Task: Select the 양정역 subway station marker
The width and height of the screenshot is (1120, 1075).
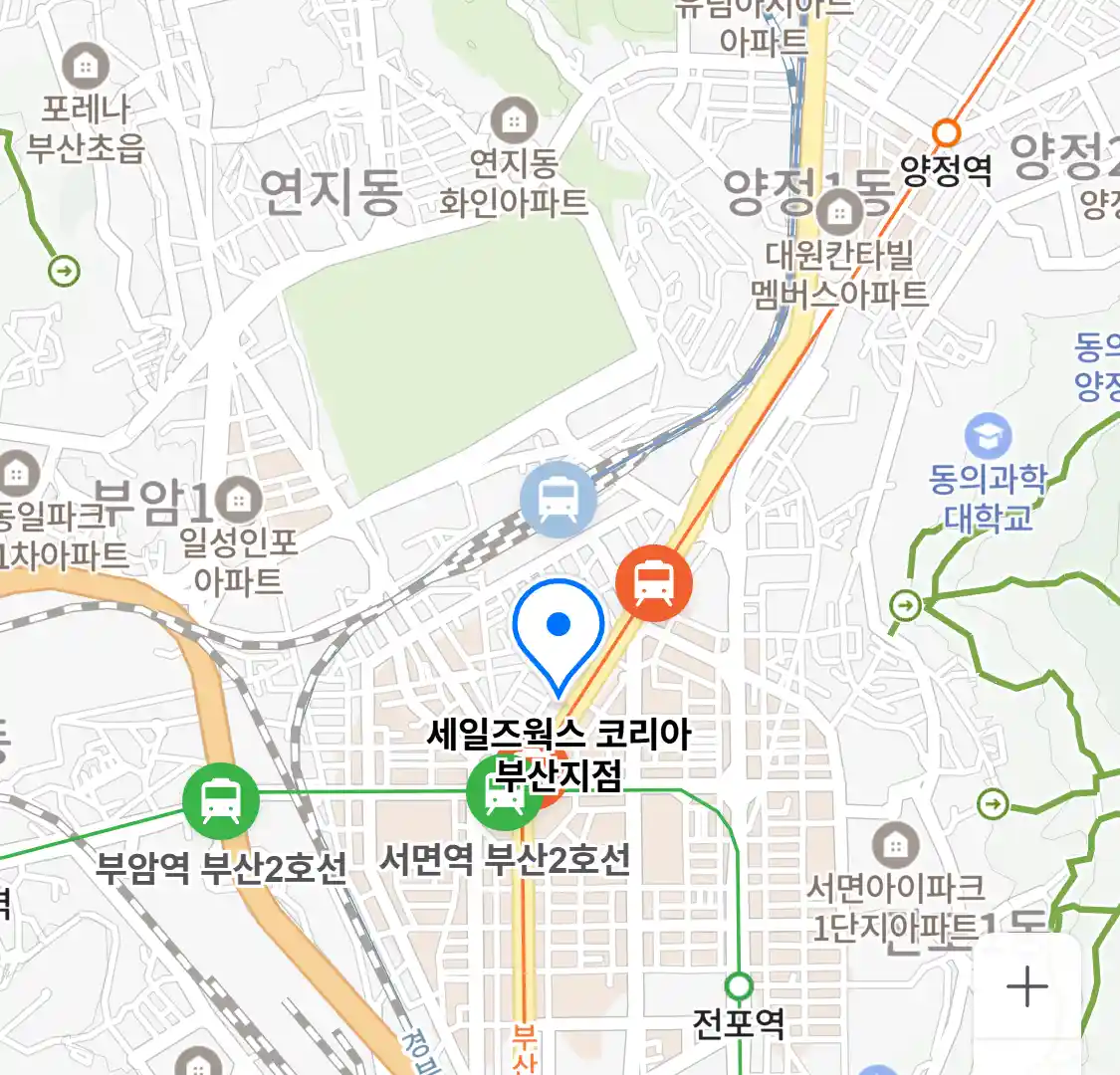Action: click(946, 132)
